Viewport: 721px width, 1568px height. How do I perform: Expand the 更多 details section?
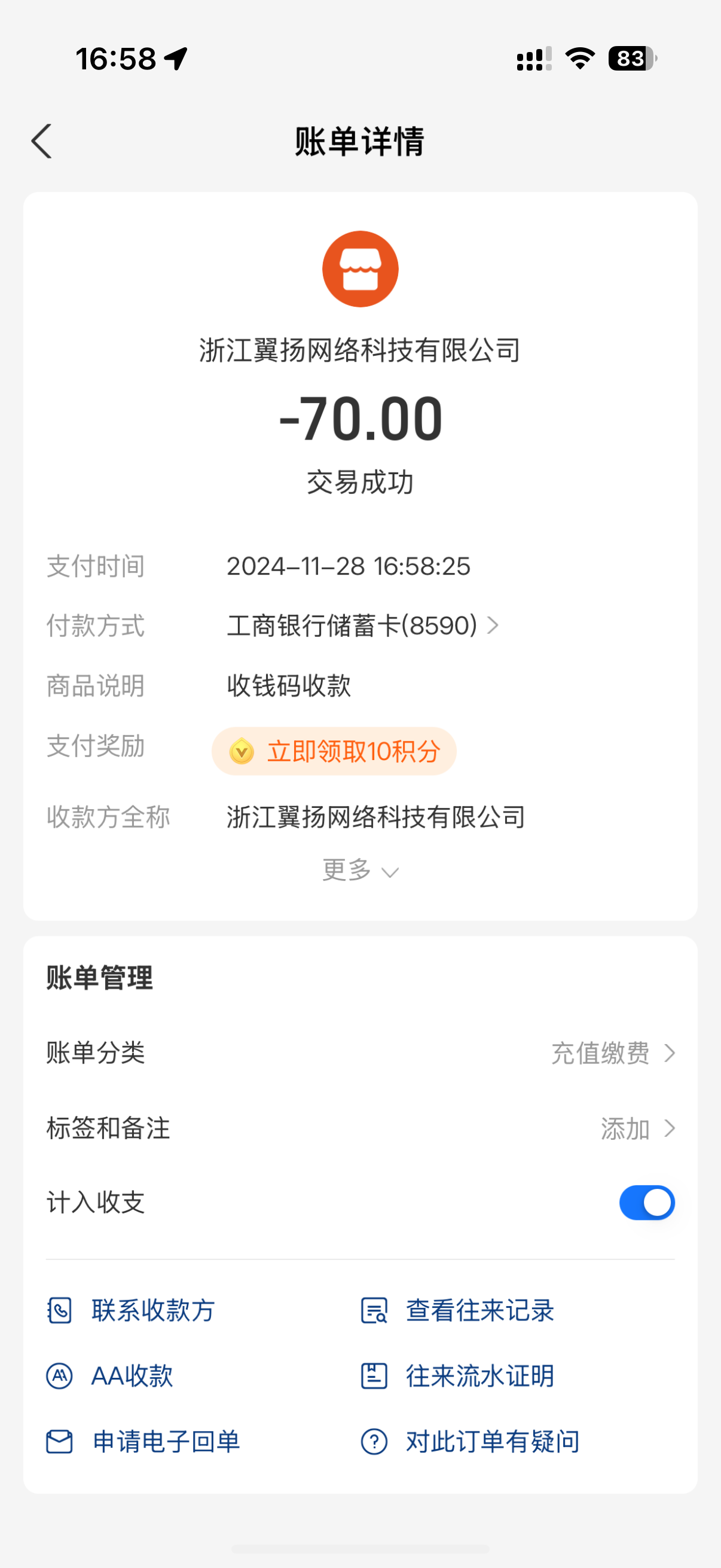(360, 871)
